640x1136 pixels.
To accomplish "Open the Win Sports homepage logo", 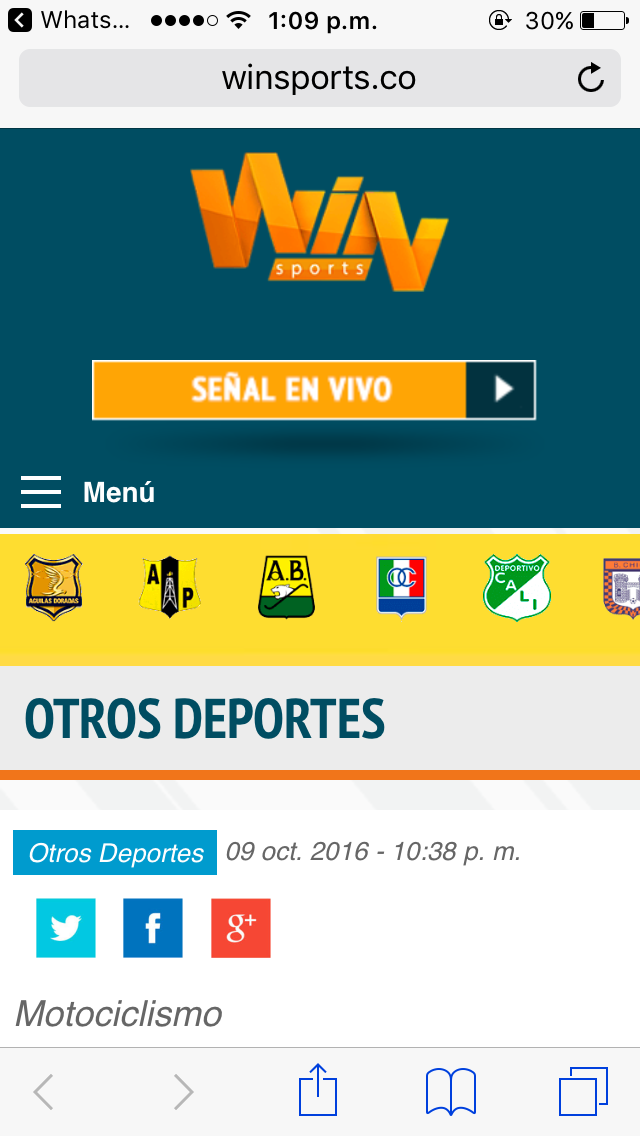I will [319, 222].
